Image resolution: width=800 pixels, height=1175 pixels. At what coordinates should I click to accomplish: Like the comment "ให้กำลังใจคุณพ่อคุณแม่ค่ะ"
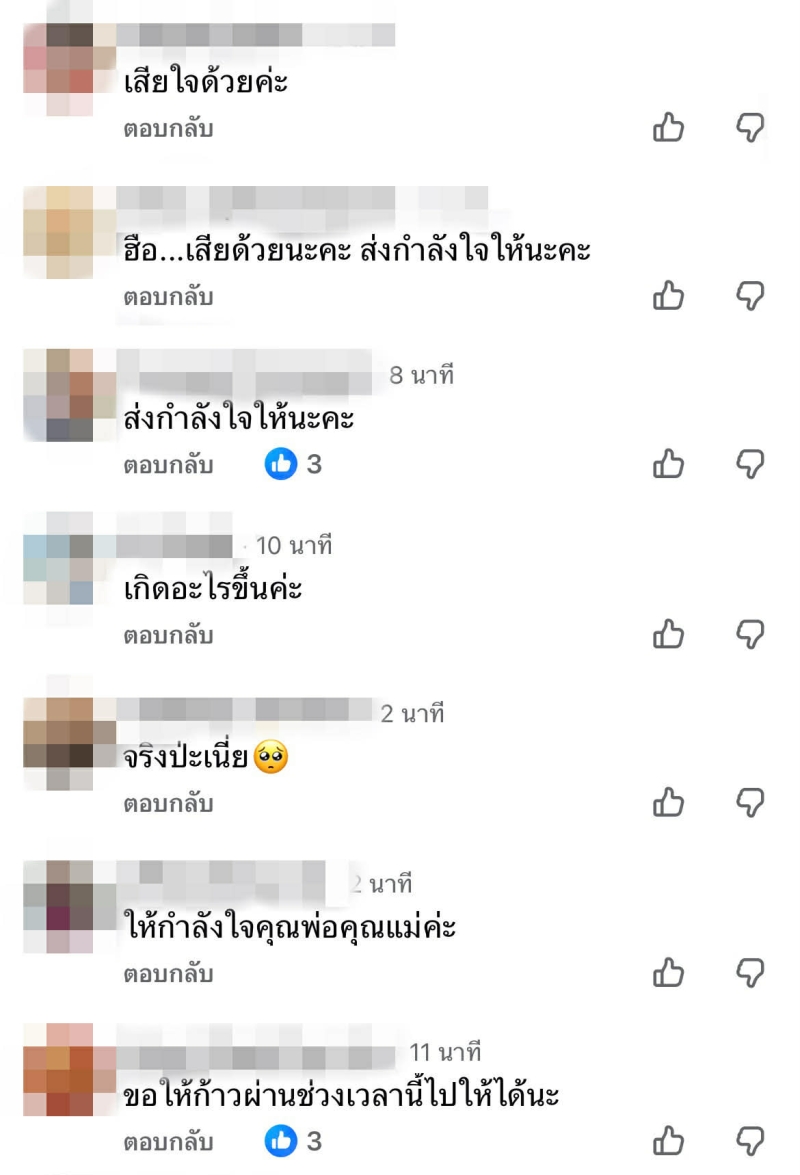click(x=668, y=972)
